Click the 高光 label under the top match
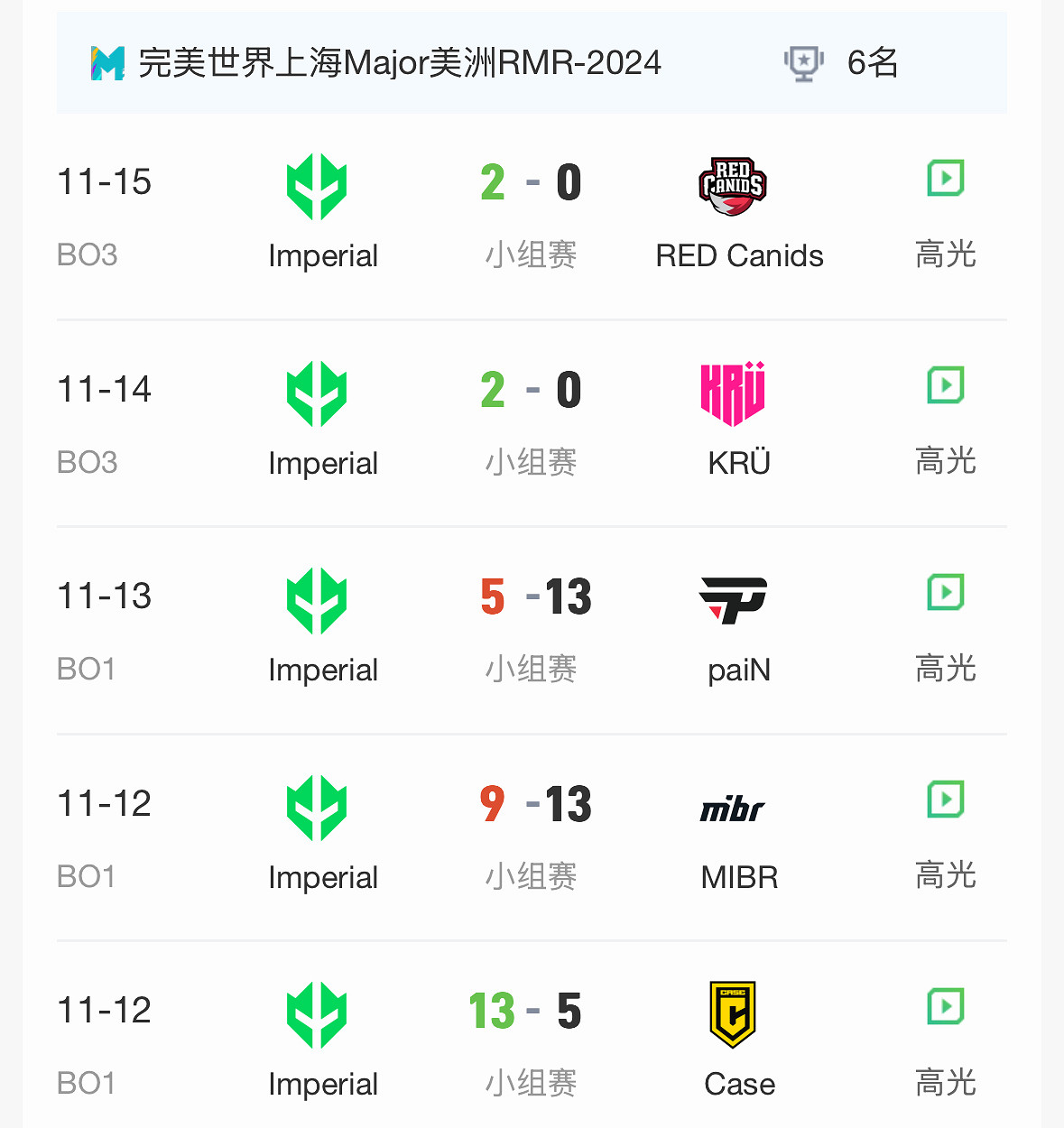The width and height of the screenshot is (1064, 1128). pos(945,254)
